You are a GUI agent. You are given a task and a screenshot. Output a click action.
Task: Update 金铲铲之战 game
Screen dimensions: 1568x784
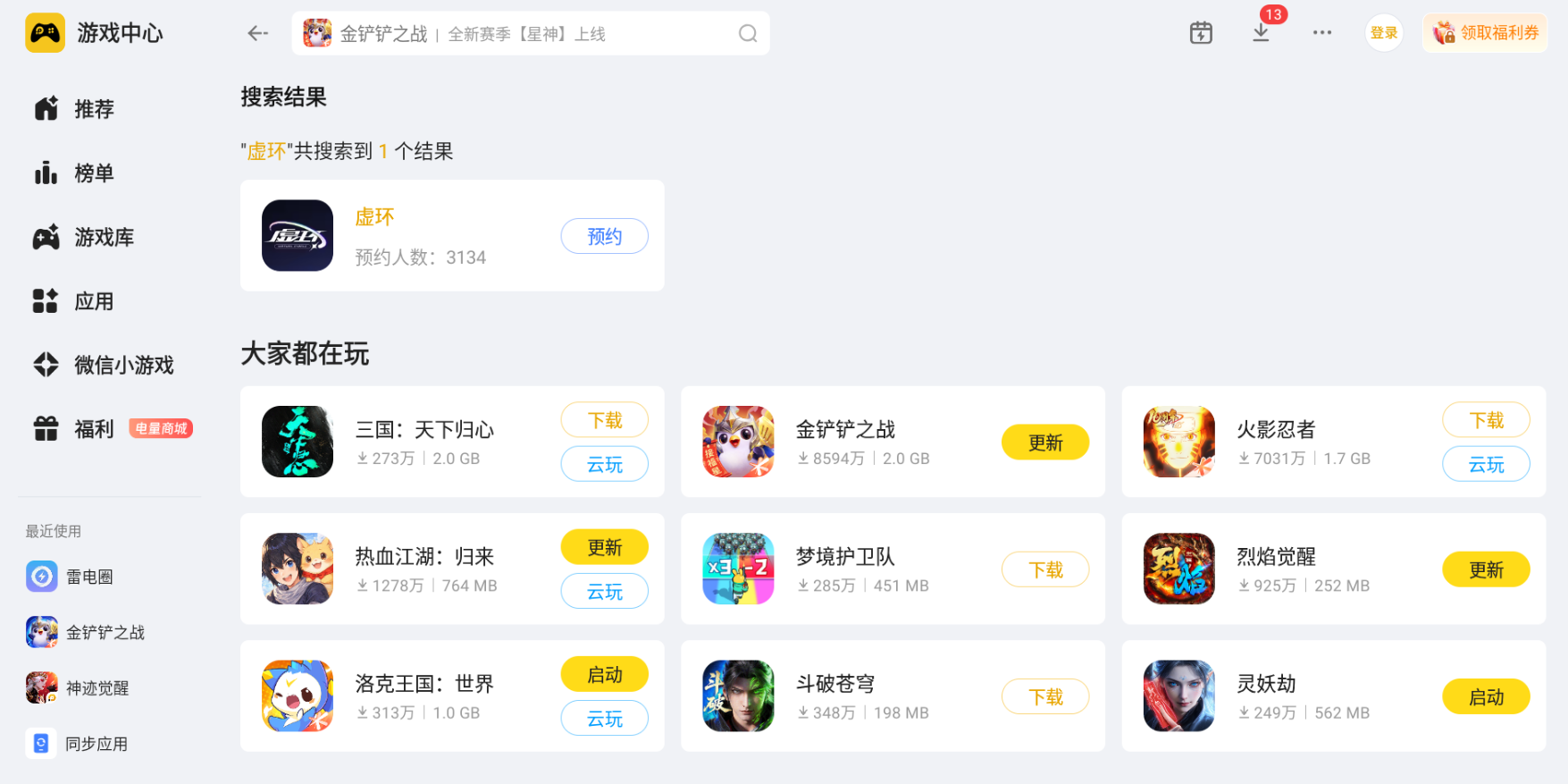[x=1044, y=443]
